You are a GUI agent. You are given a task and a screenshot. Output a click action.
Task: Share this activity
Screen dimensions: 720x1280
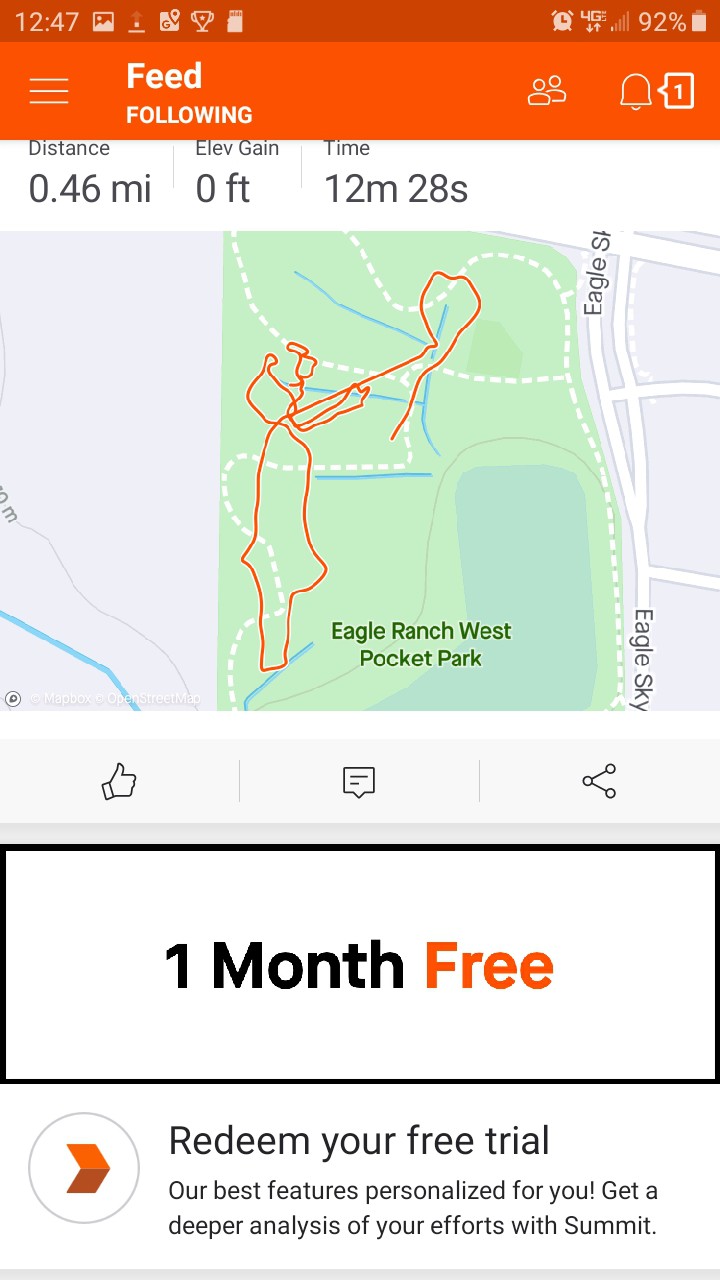click(x=599, y=781)
